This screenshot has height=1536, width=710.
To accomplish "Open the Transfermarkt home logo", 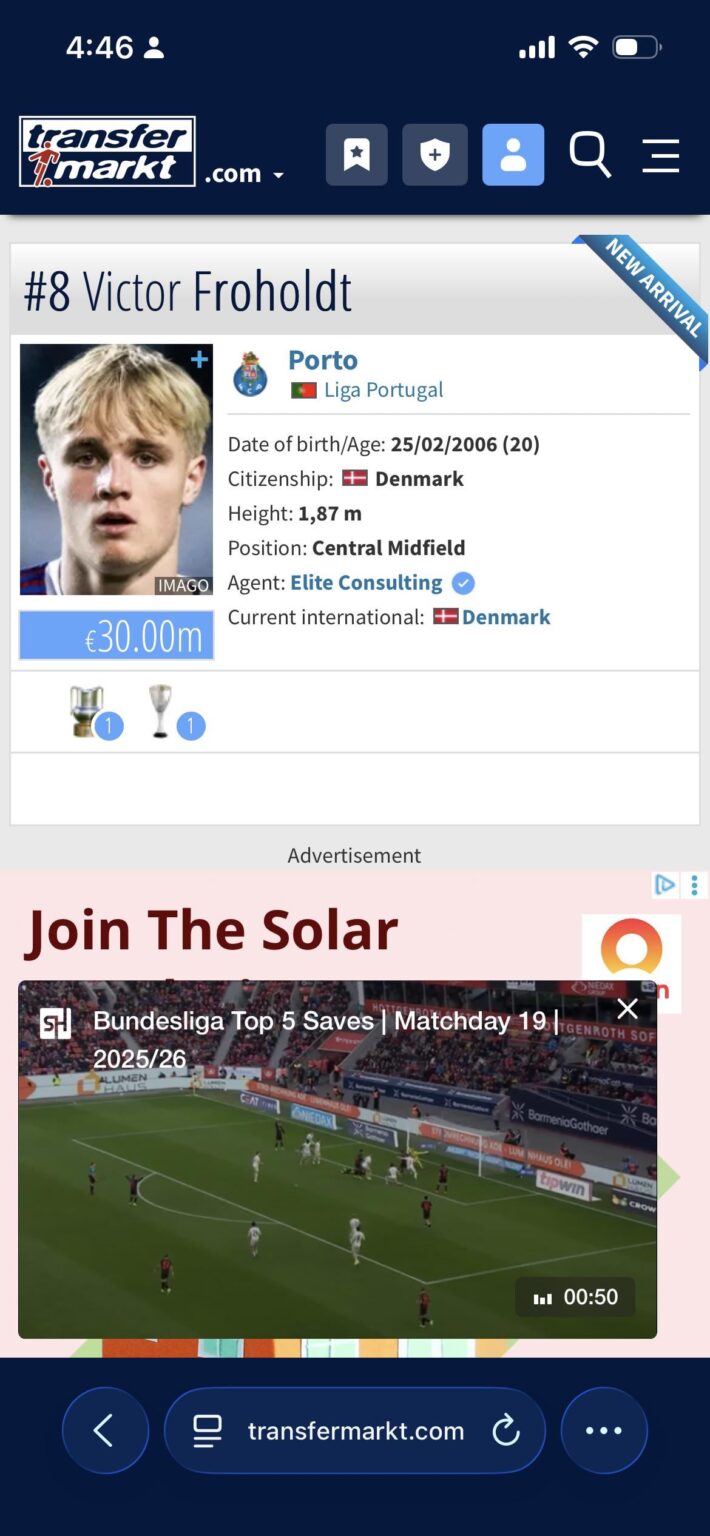I will click(107, 152).
